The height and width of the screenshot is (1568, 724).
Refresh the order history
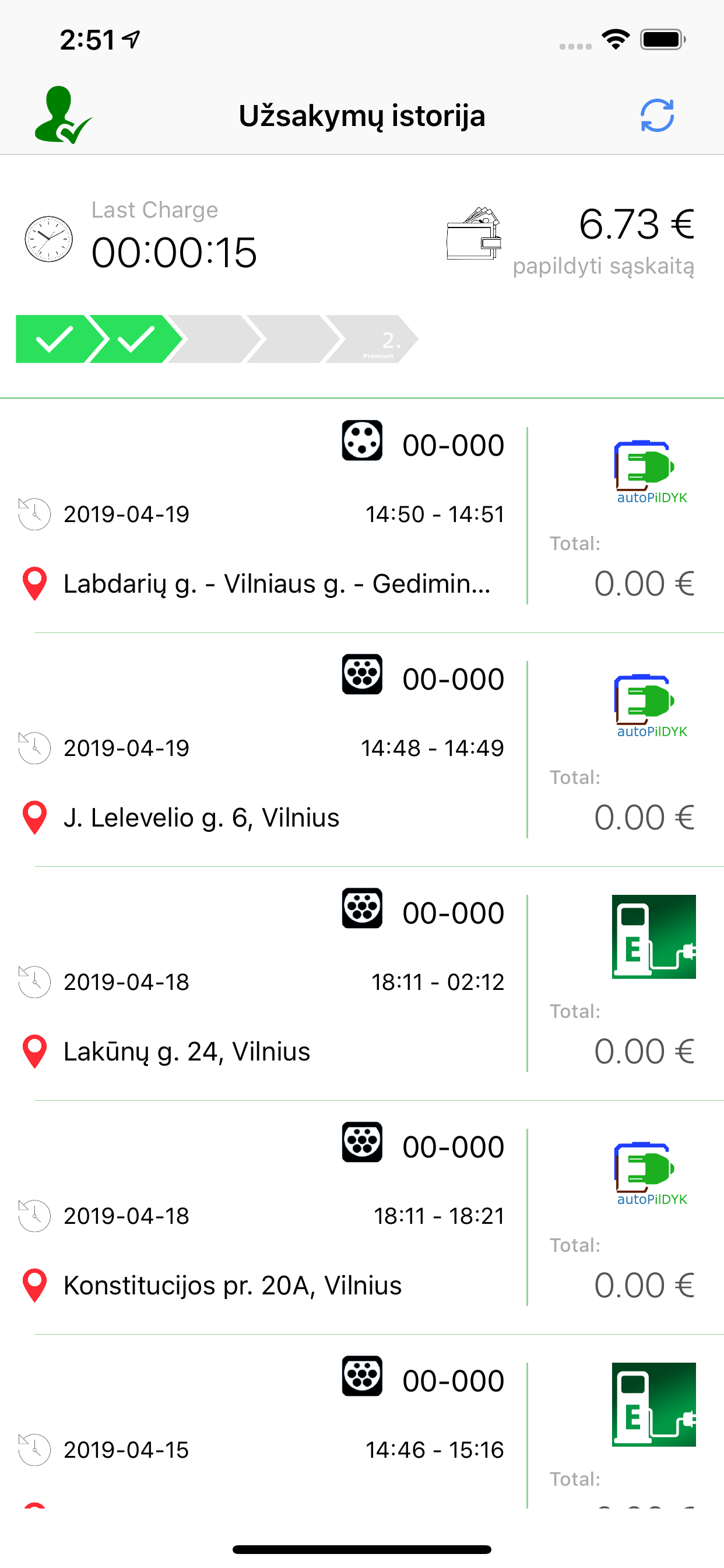(x=657, y=115)
